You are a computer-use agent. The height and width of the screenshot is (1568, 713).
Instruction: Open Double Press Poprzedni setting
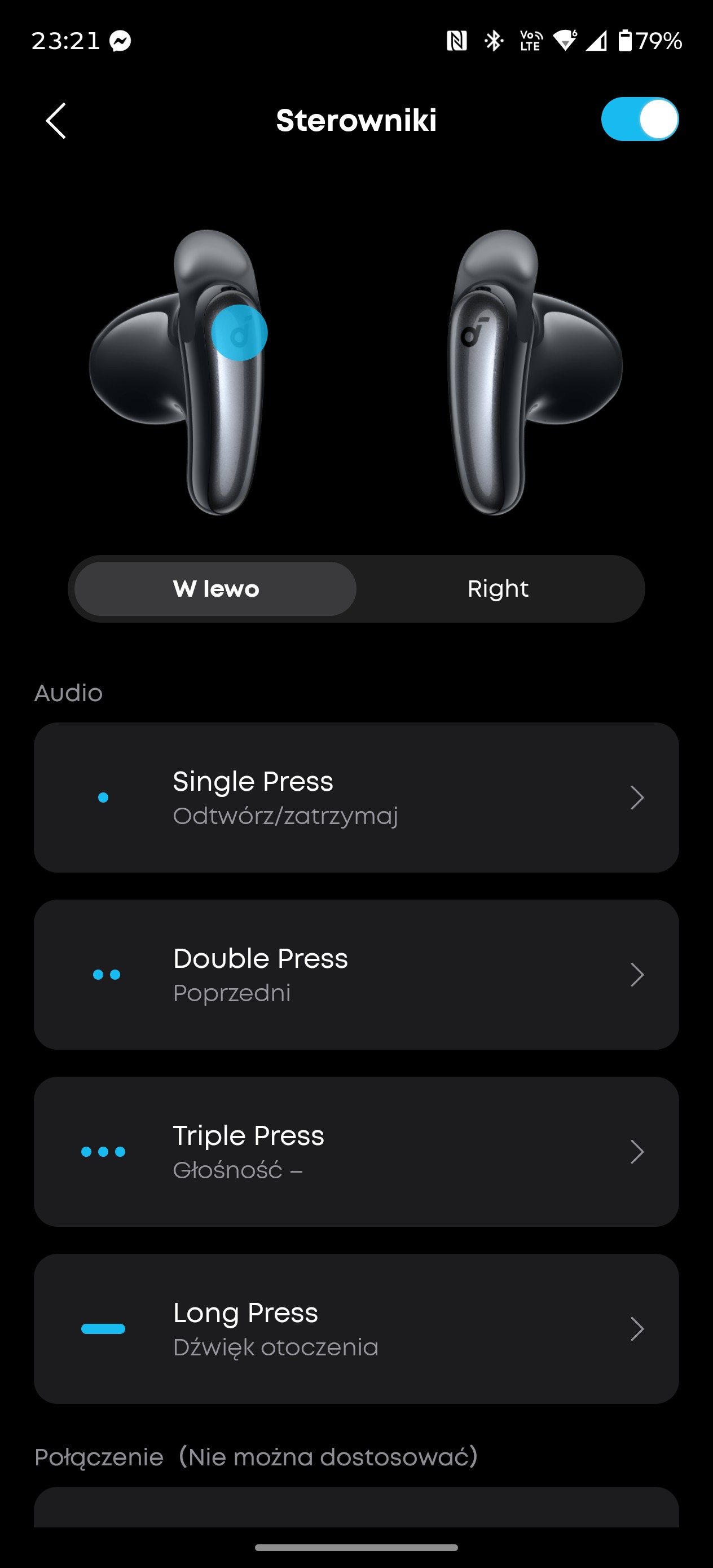[x=356, y=975]
